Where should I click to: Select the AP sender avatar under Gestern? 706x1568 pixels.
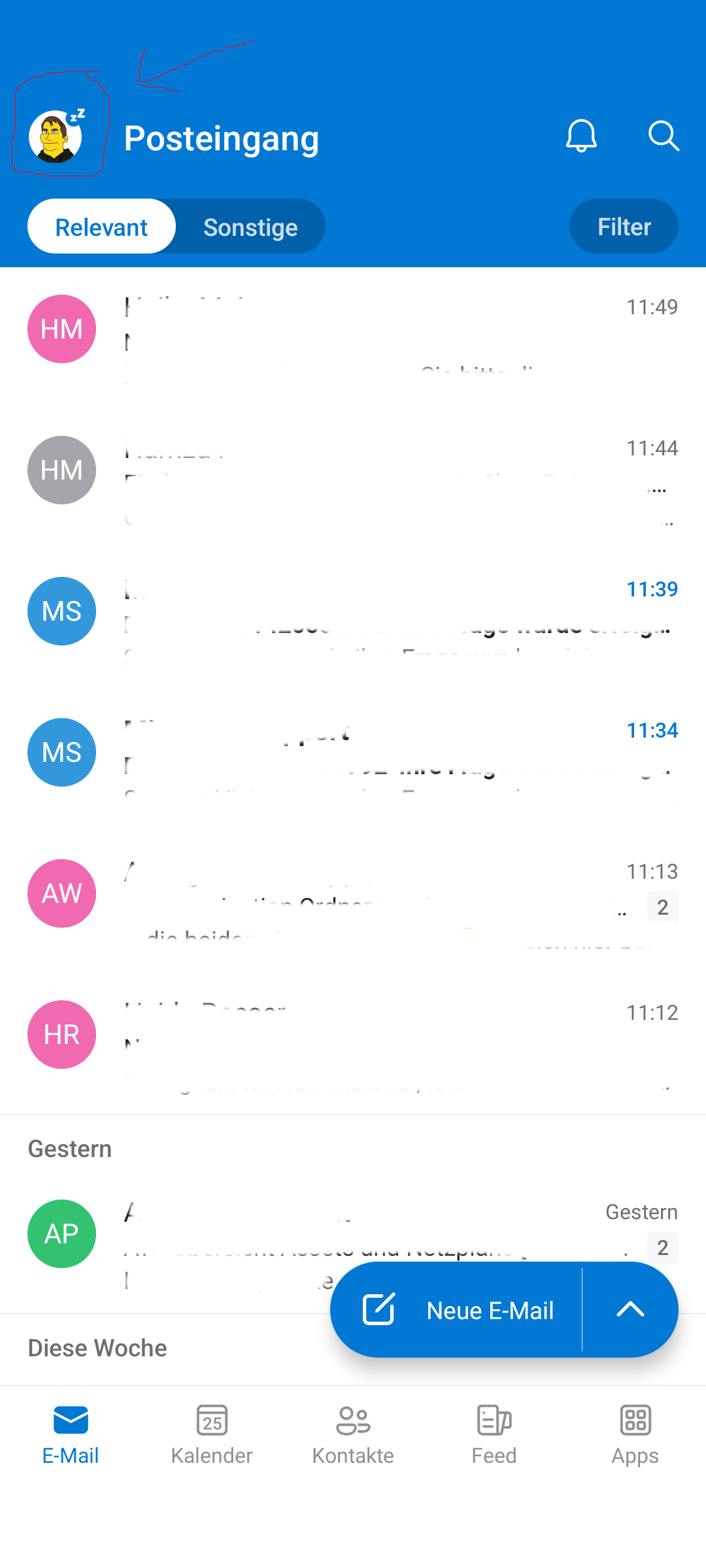[61, 1233]
